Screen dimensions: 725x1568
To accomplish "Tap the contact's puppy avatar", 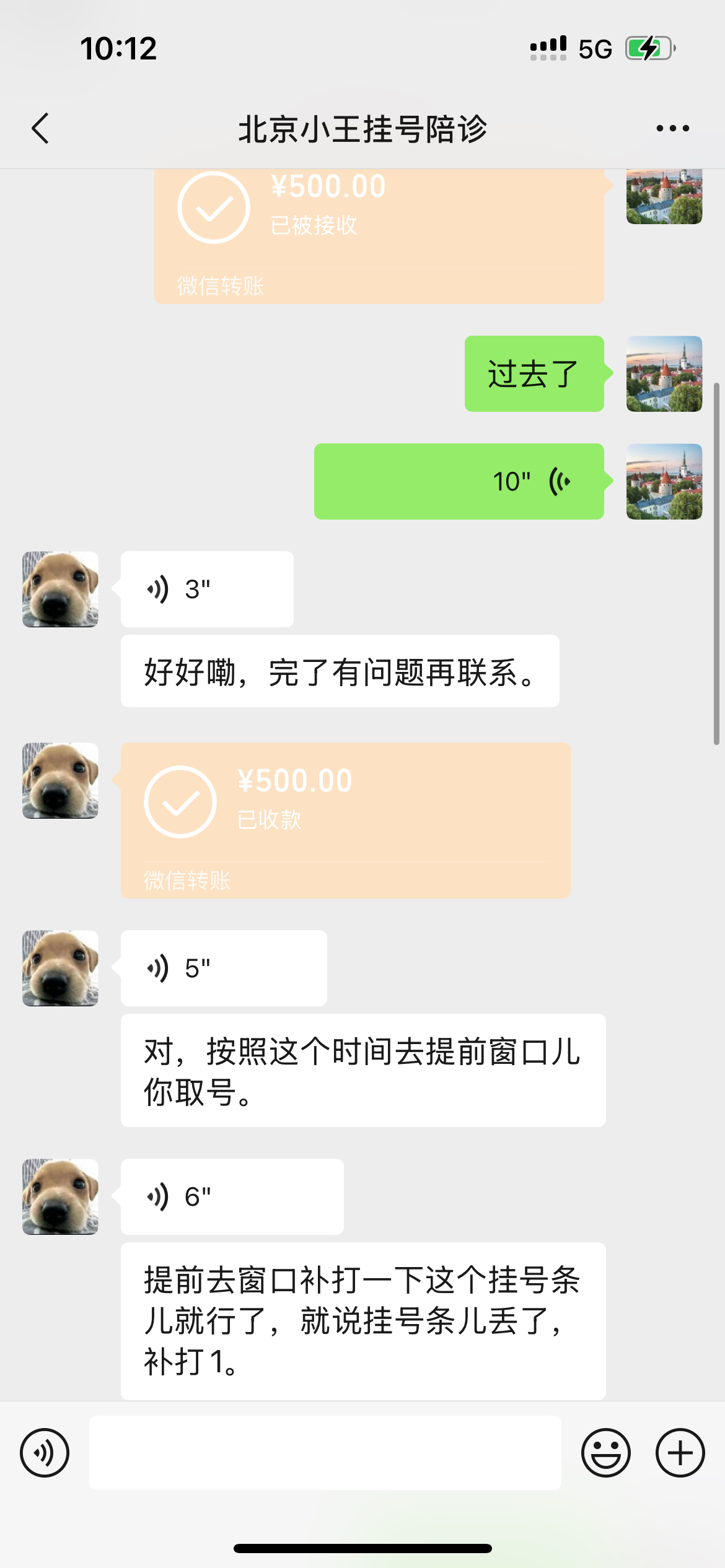I will 60,588.
